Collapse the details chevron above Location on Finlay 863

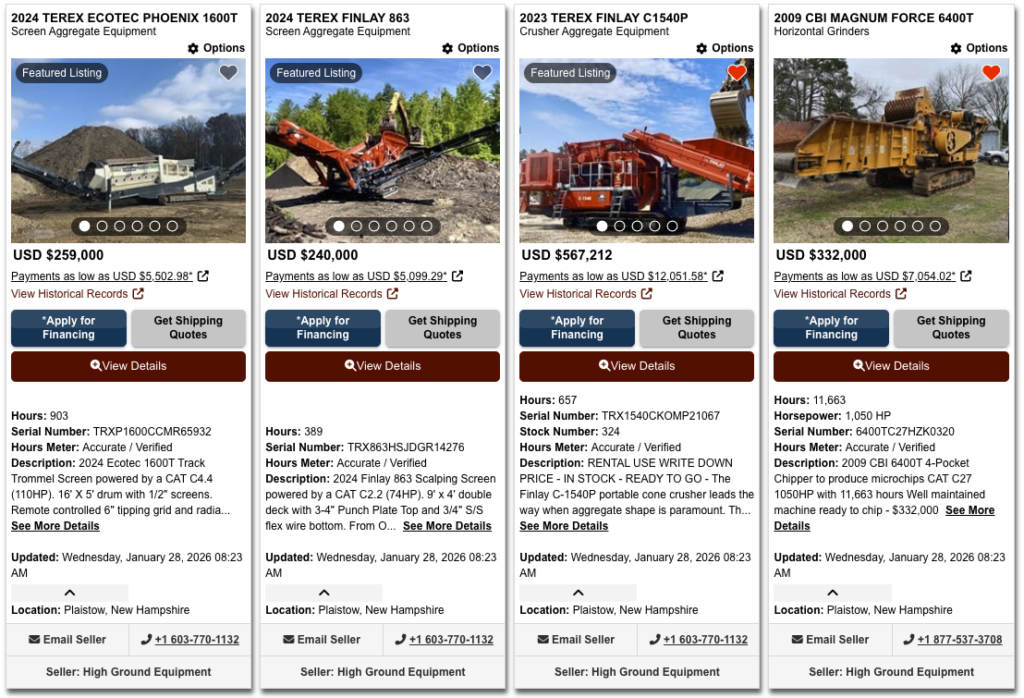tap(323, 593)
